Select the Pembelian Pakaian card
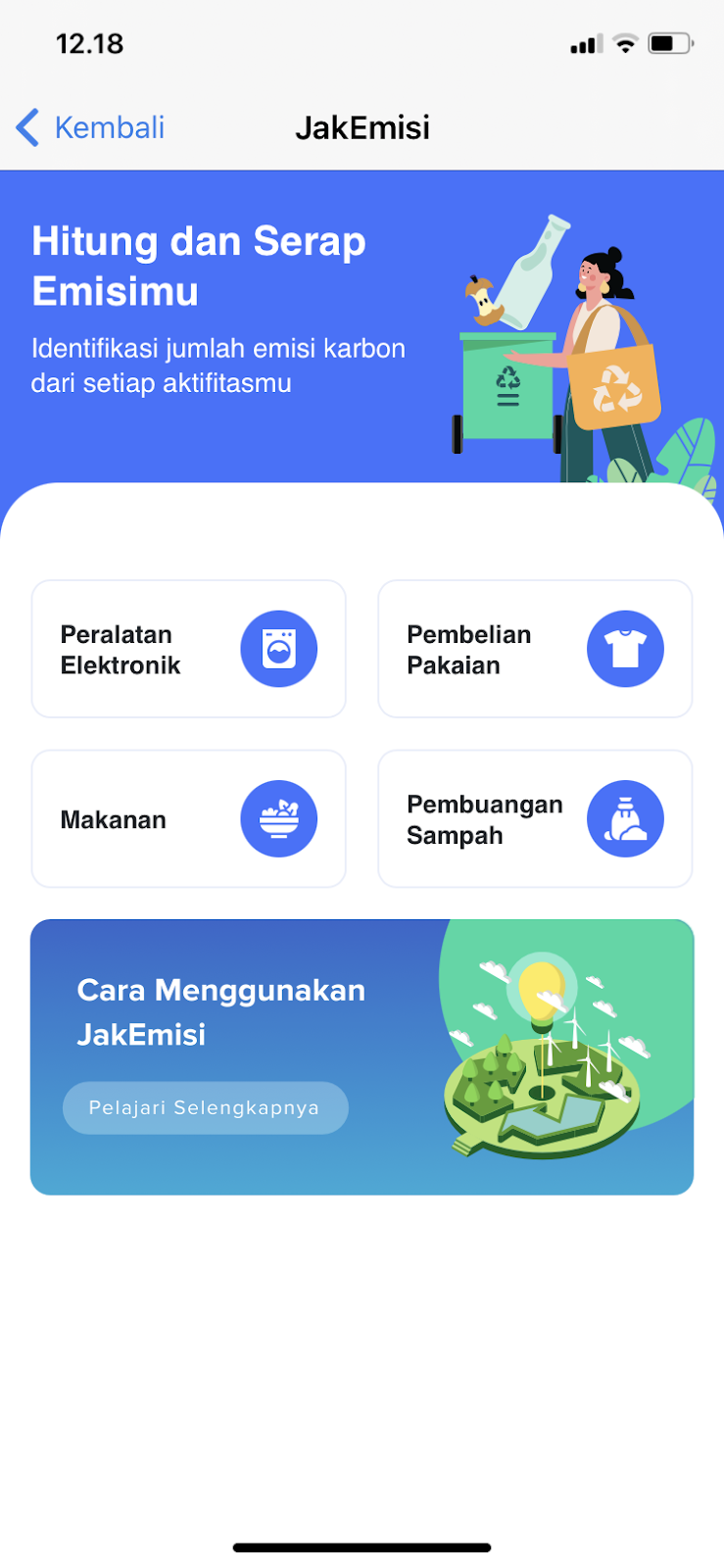The width and height of the screenshot is (724, 1568). click(x=535, y=649)
